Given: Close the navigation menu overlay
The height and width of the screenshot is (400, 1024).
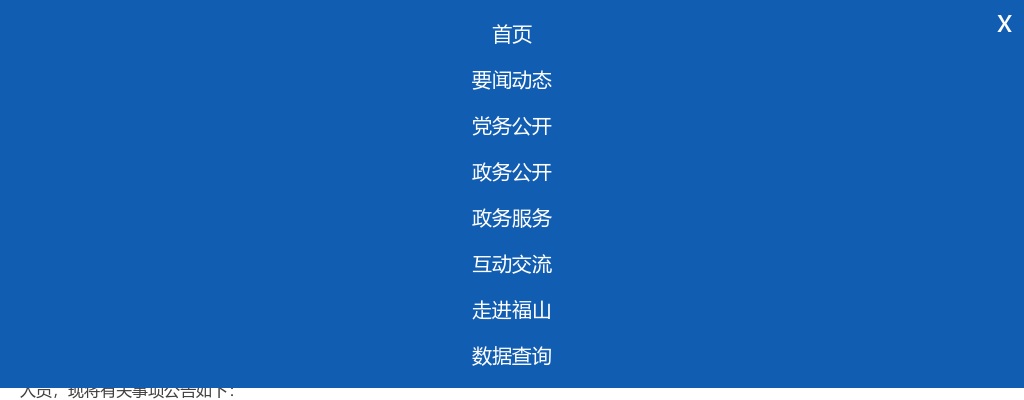Looking at the screenshot, I should point(1004,24).
